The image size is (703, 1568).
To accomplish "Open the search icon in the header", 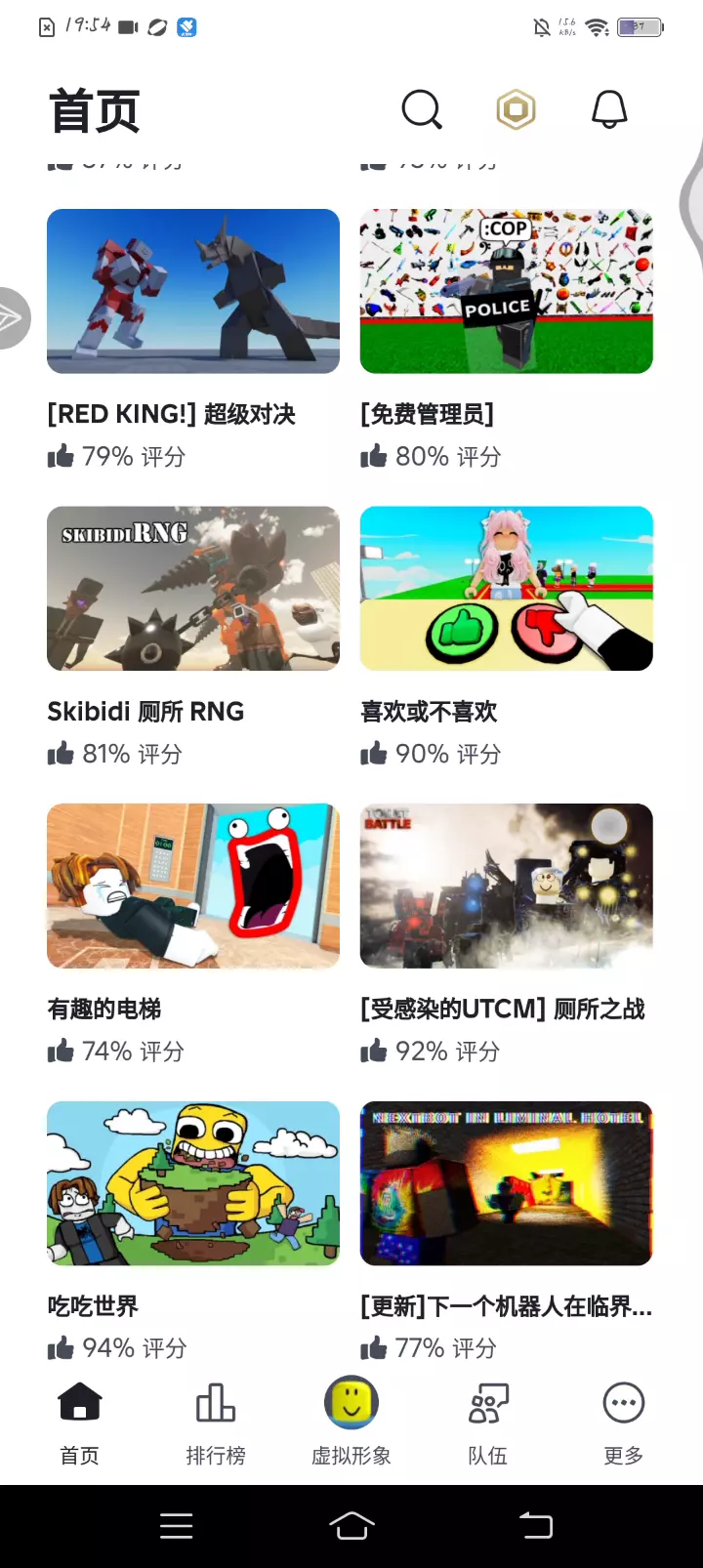I will [422, 109].
